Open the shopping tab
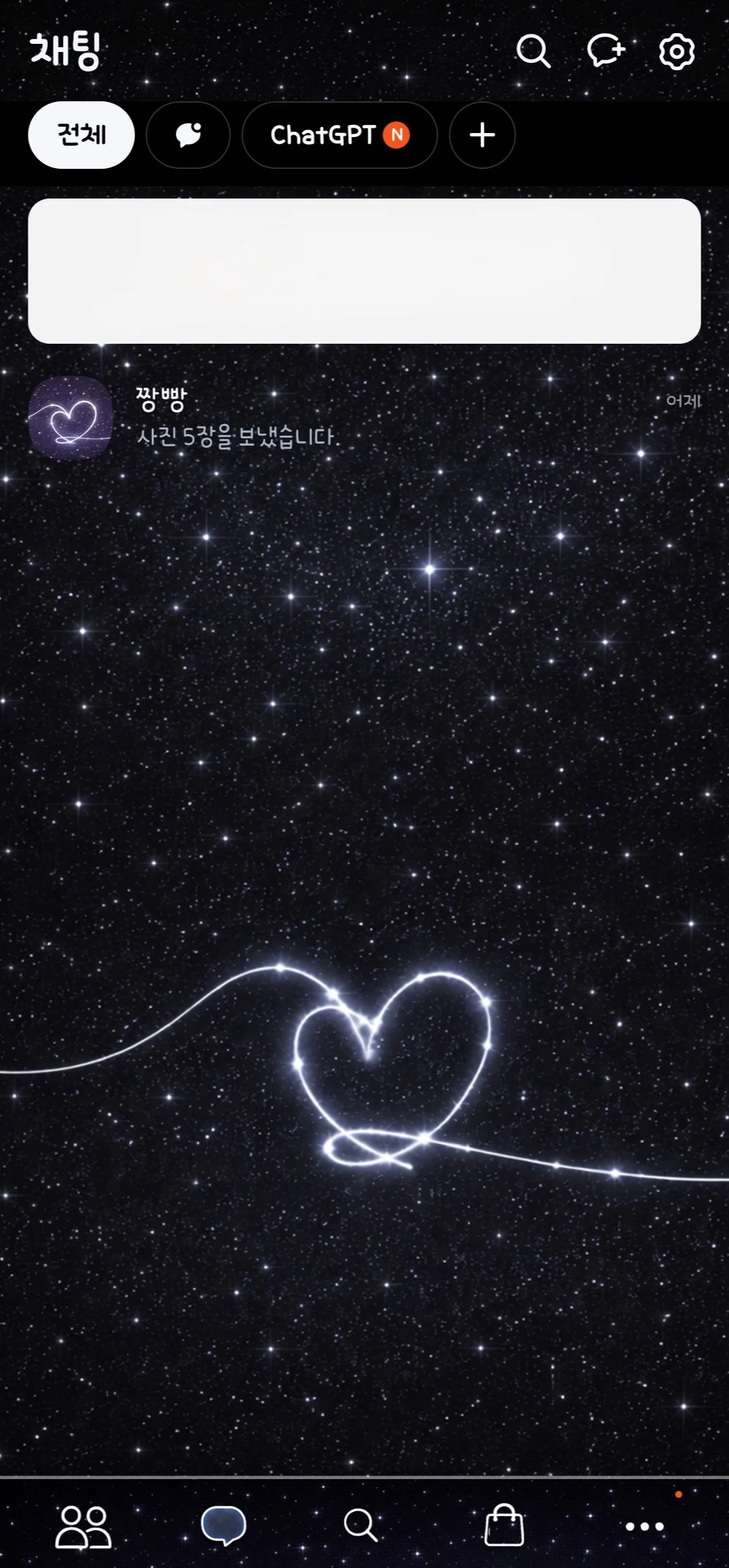Screen dimensions: 729x1568 pyautogui.click(x=504, y=1526)
